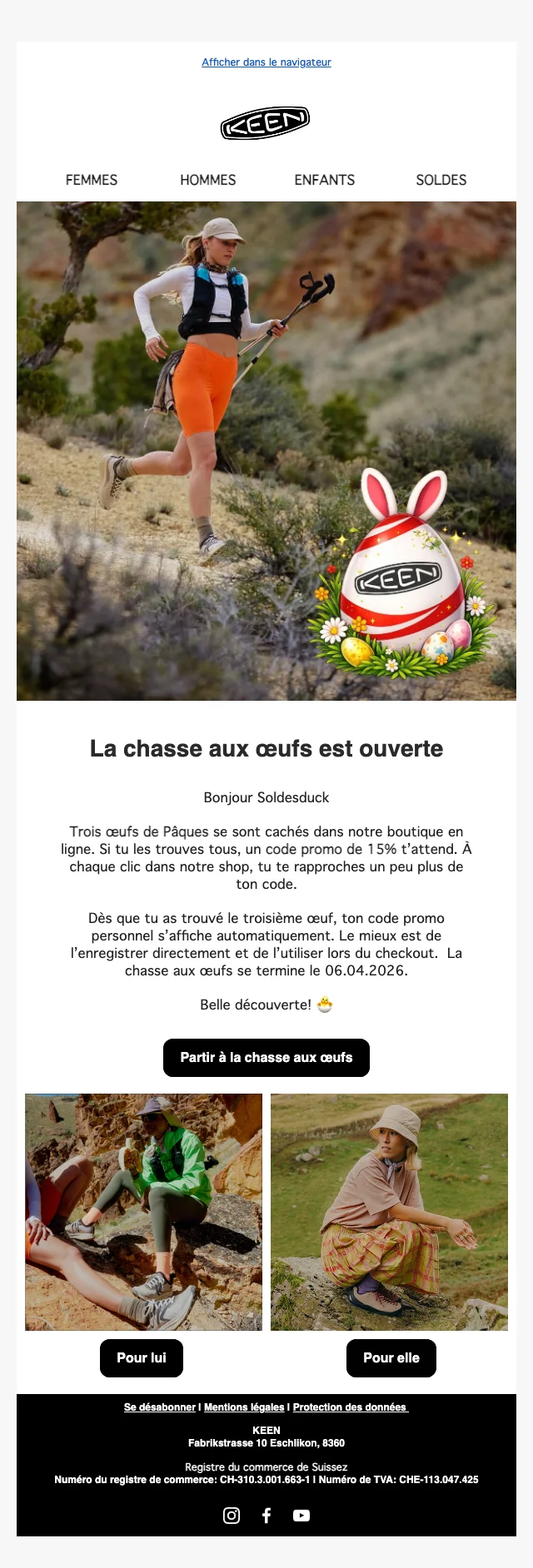This screenshot has height=1568, width=533.
Task: Visit KEEN's Instagram page
Action: coord(232,1516)
